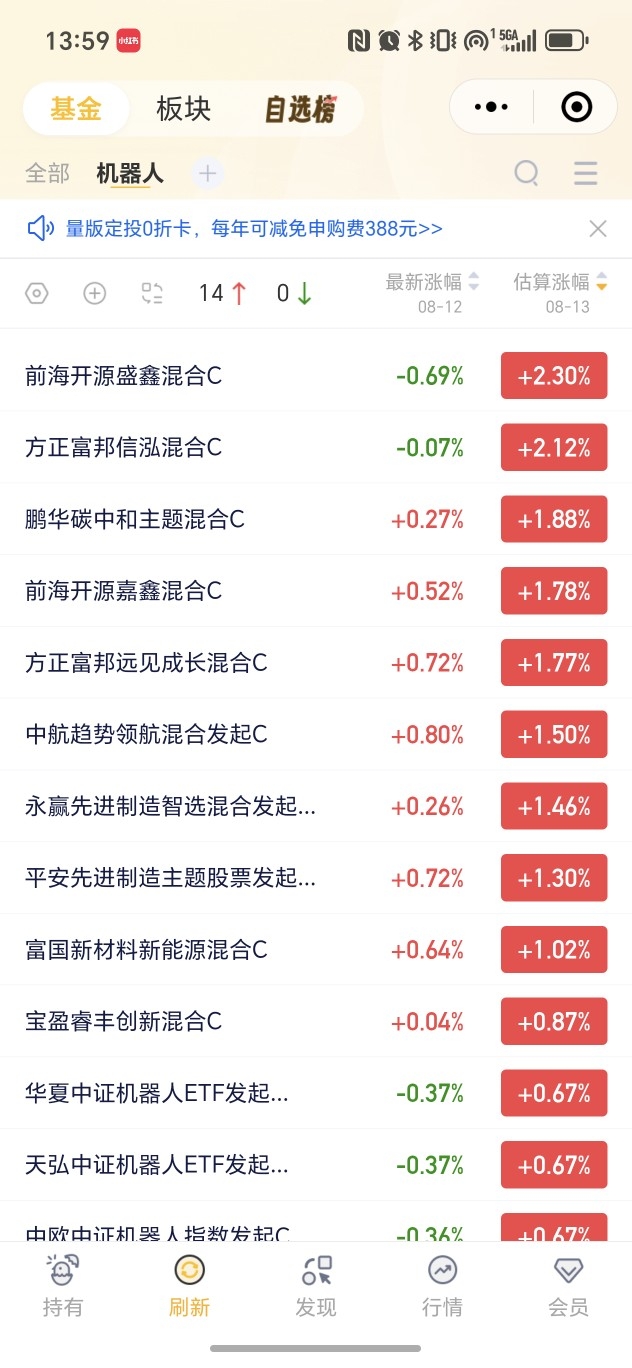The width and height of the screenshot is (632, 1368).
Task: Open the 会员 tab
Action: (x=568, y=1286)
